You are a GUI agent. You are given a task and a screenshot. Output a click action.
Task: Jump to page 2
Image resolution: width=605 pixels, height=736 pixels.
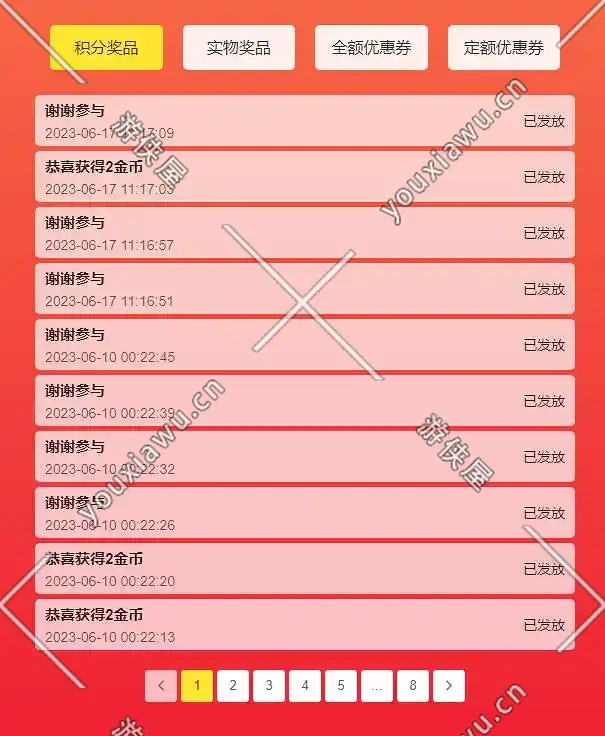click(233, 686)
